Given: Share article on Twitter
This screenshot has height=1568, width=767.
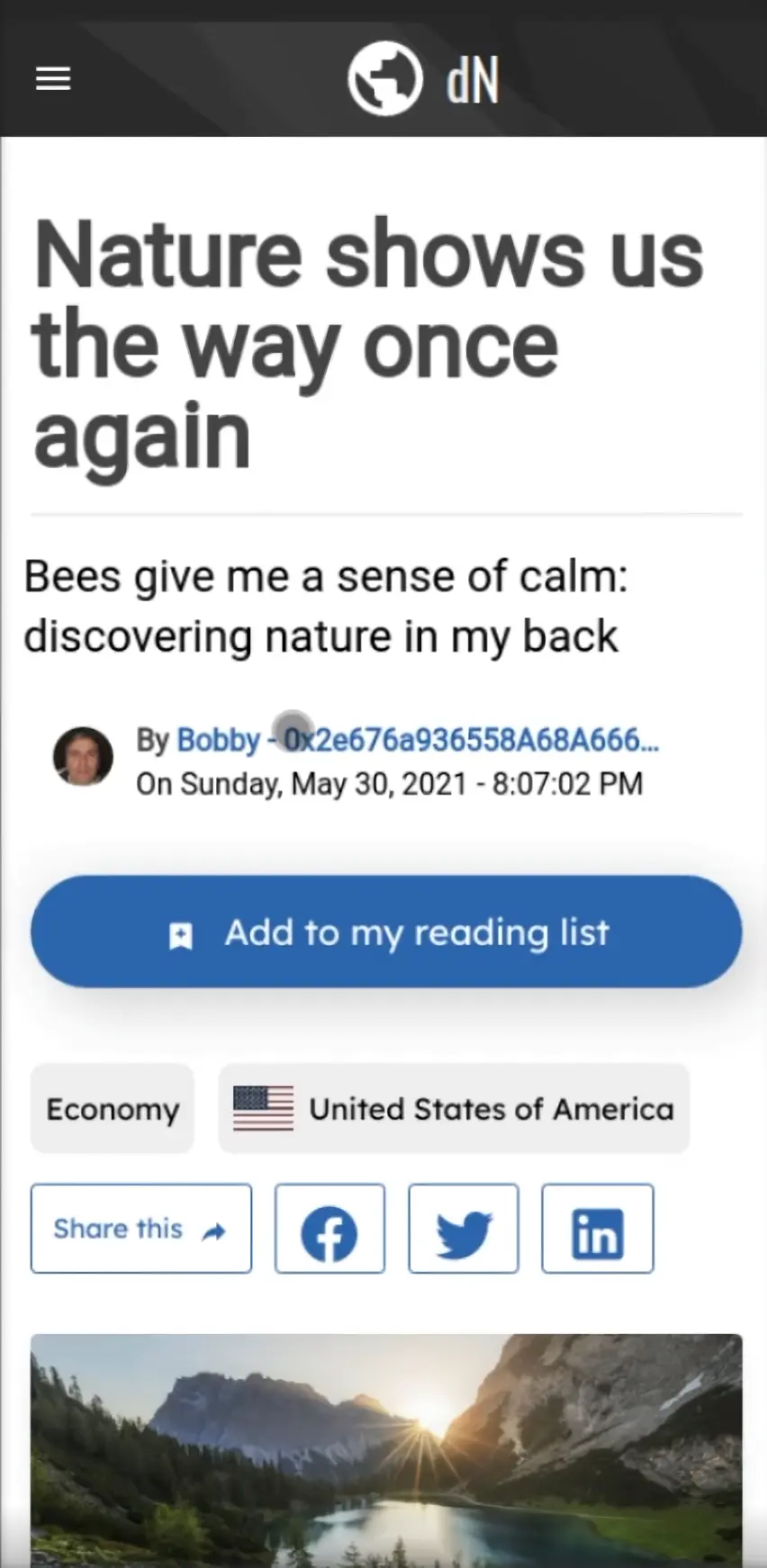Looking at the screenshot, I should pyautogui.click(x=464, y=1229).
